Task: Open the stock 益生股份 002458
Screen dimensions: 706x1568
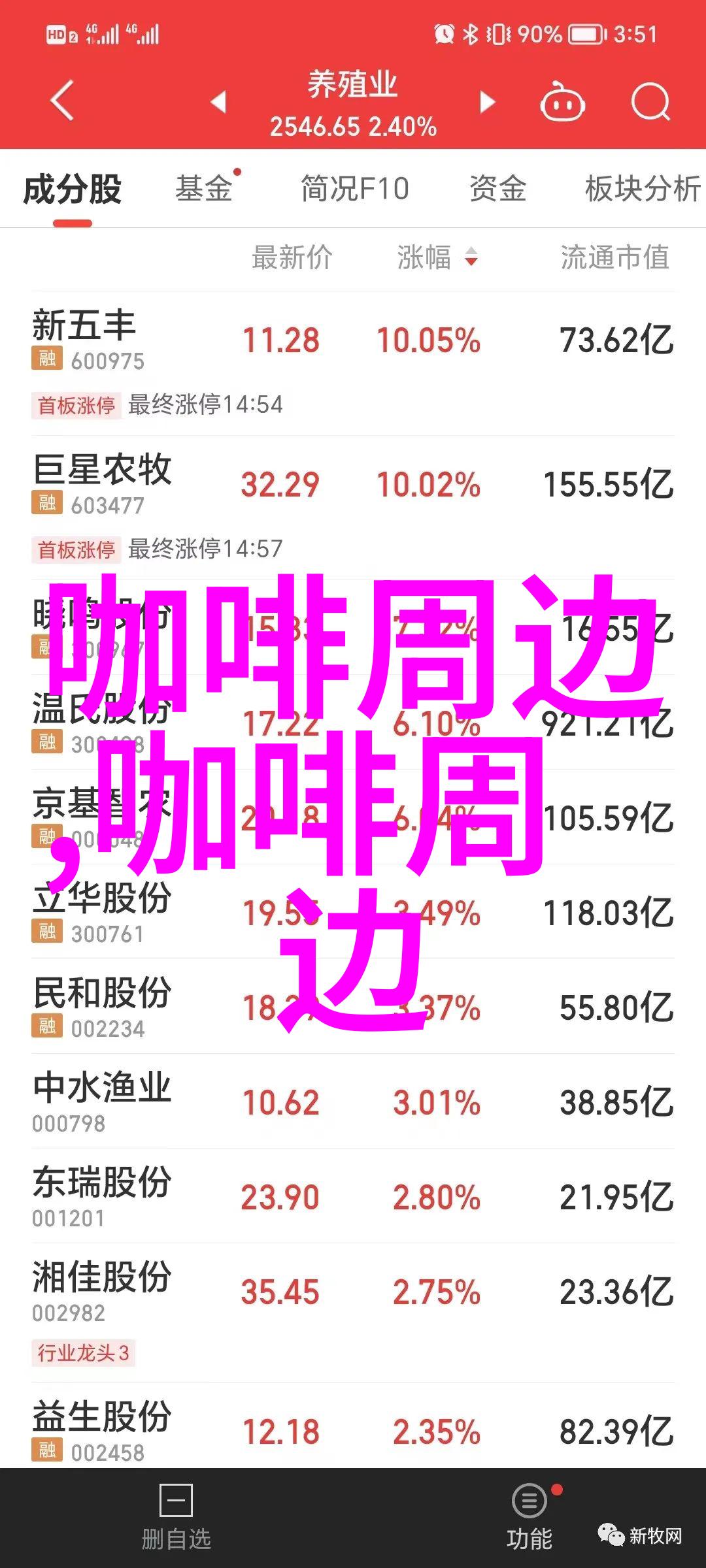Action: tap(353, 1431)
